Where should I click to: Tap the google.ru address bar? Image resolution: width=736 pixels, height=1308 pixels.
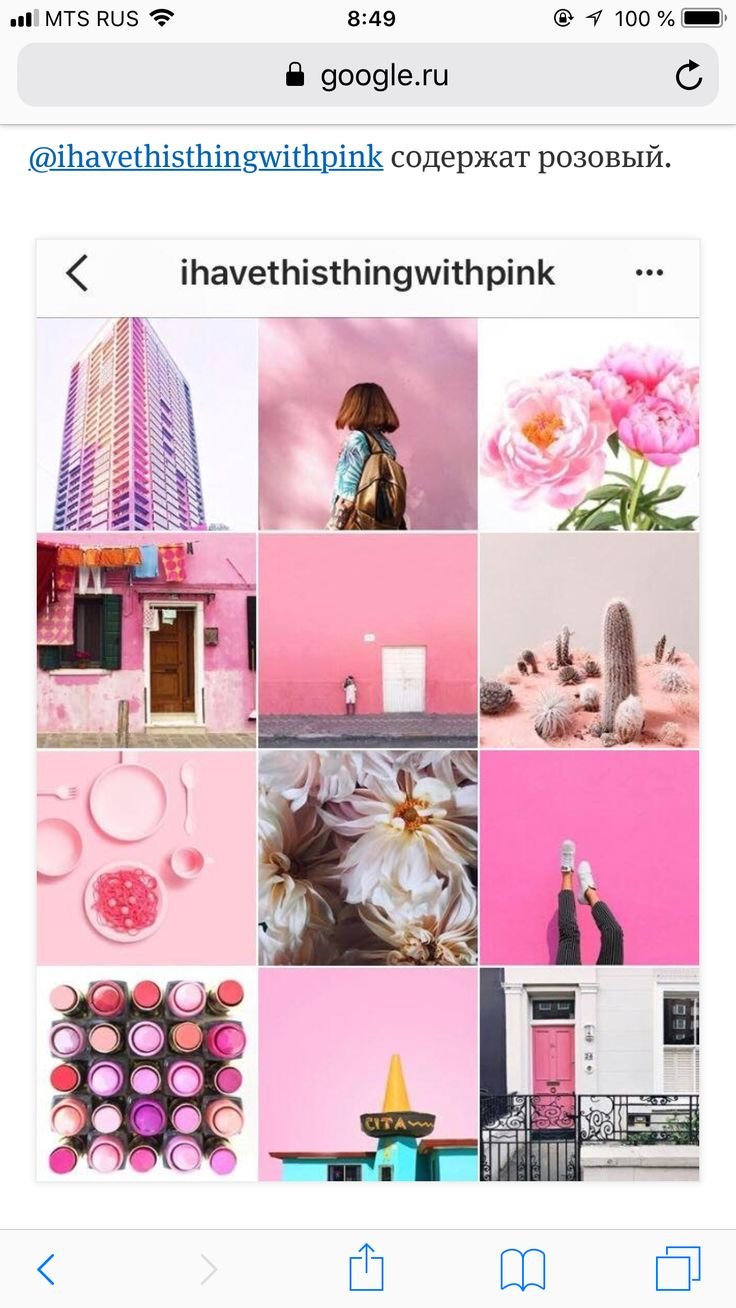368,76
